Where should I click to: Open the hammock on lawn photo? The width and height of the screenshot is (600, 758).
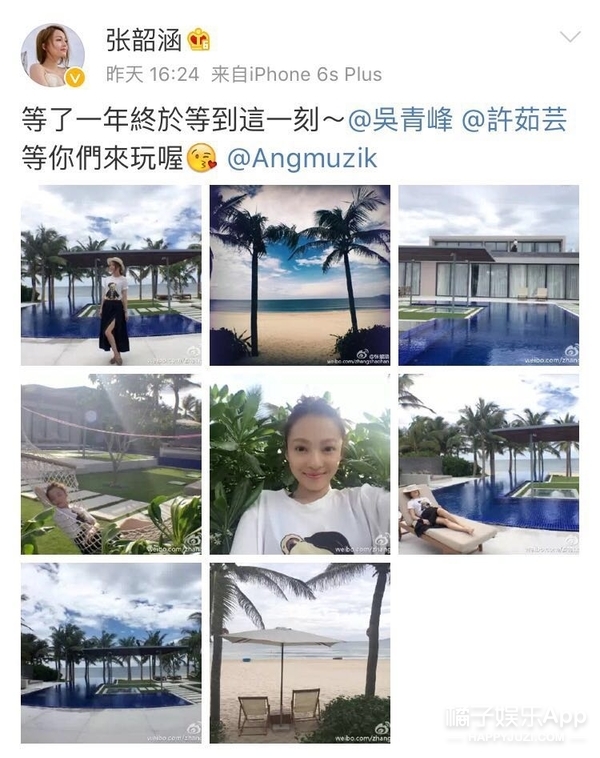tap(111, 463)
